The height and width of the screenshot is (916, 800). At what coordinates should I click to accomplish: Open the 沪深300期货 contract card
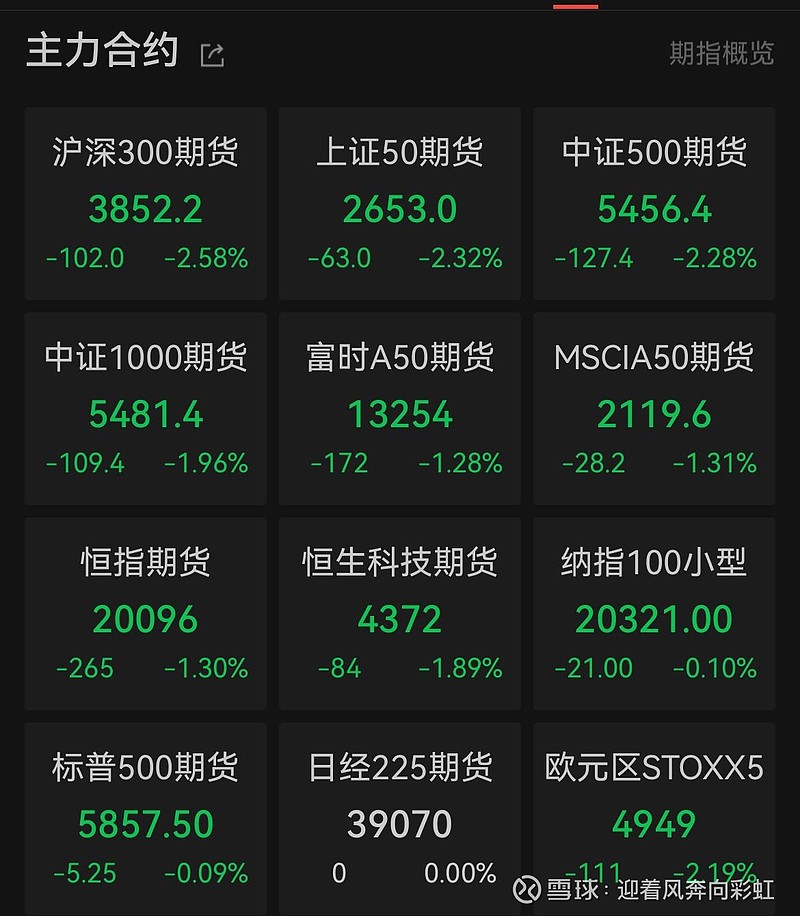coord(145,205)
